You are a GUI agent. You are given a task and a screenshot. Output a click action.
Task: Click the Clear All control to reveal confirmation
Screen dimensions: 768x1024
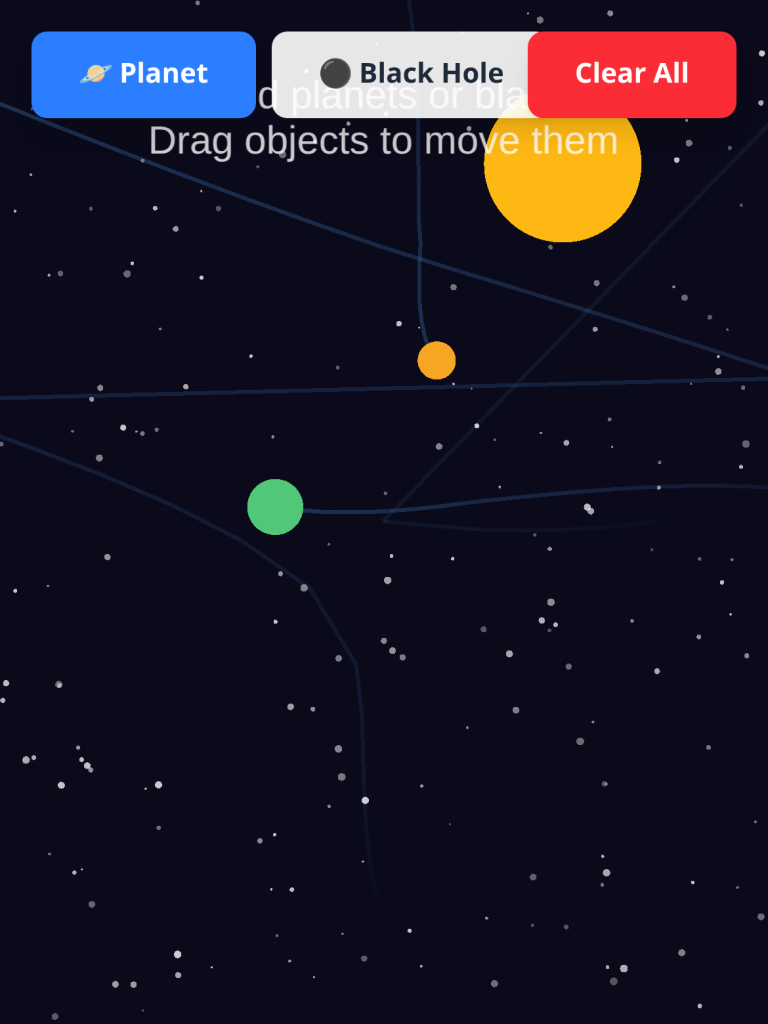click(x=632, y=73)
